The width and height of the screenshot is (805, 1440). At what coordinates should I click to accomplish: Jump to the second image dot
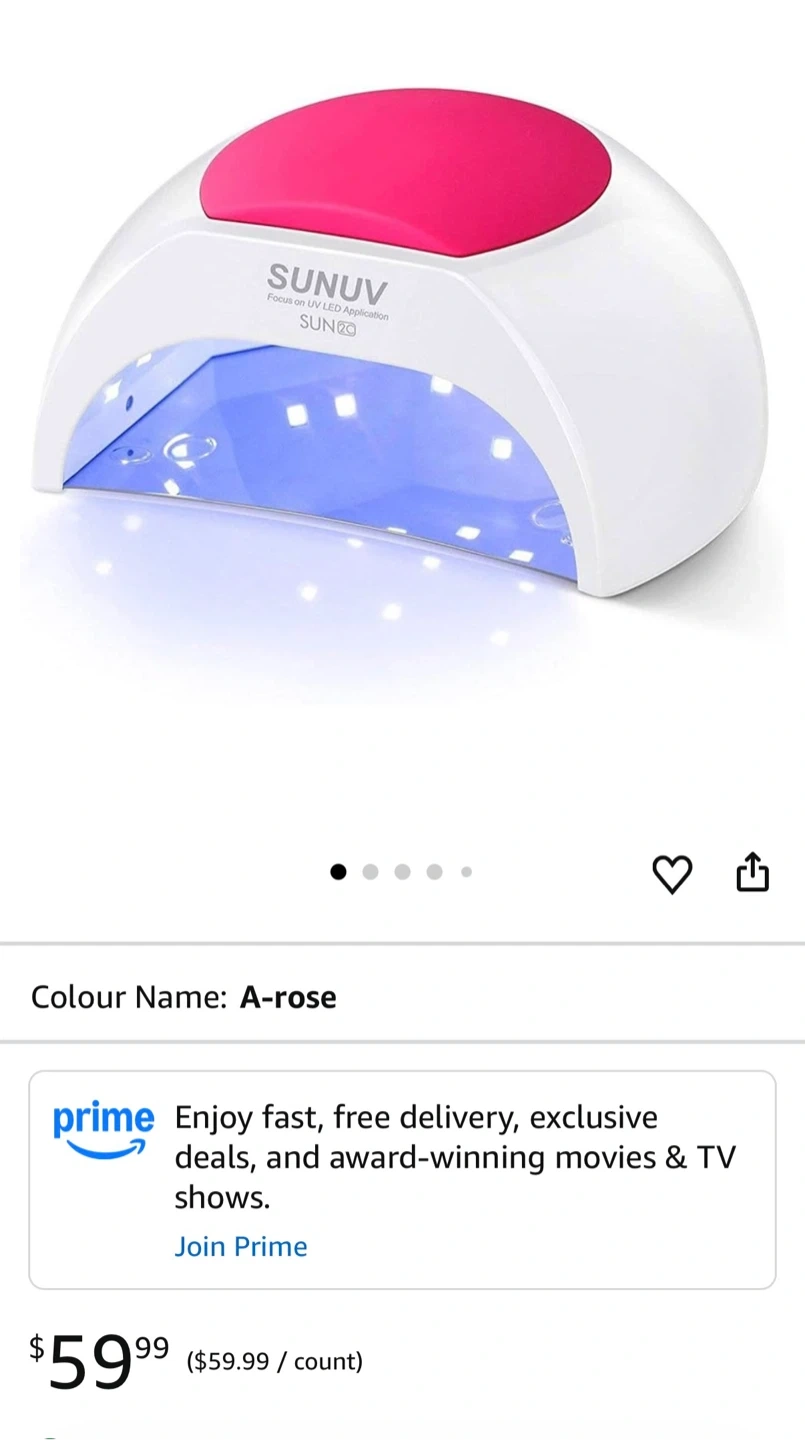click(370, 872)
